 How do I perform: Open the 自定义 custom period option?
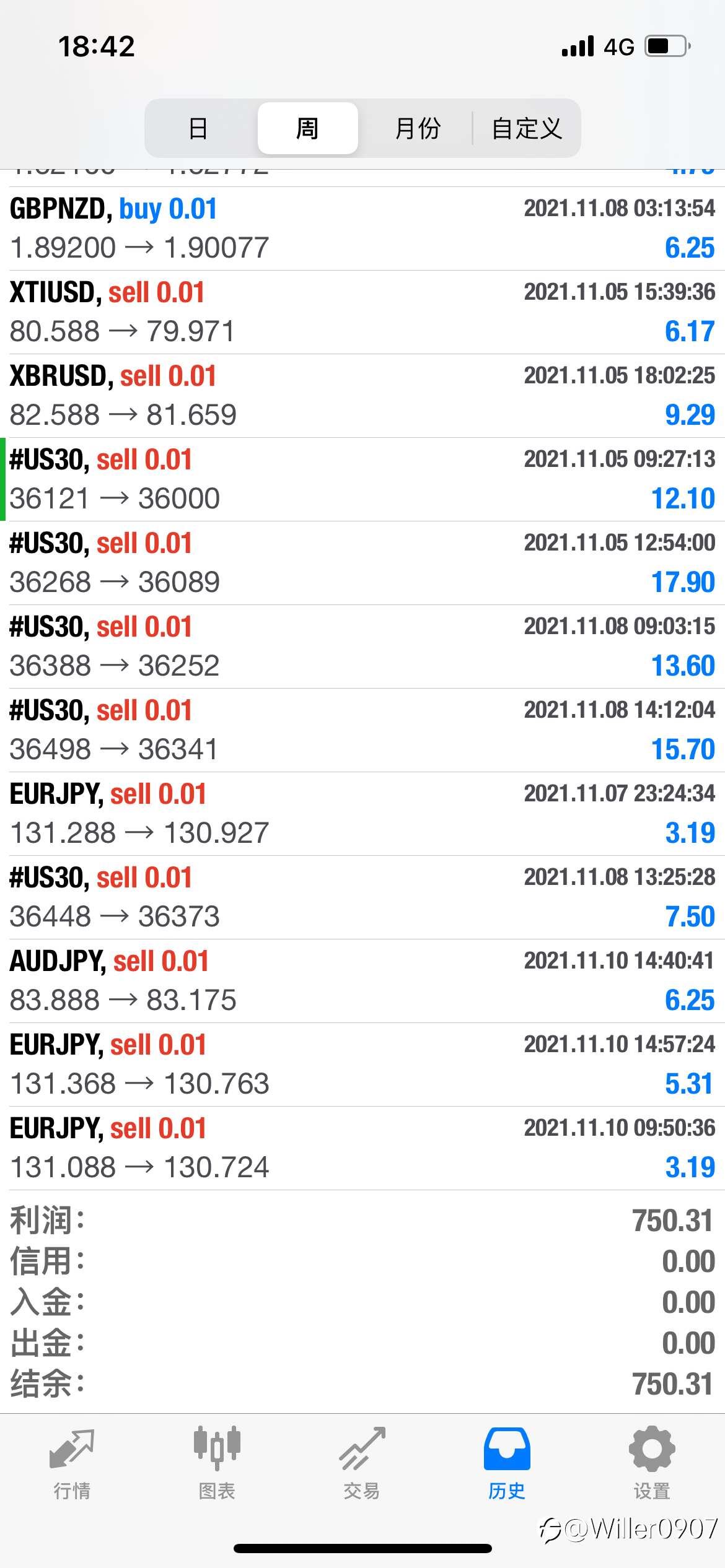pos(527,128)
